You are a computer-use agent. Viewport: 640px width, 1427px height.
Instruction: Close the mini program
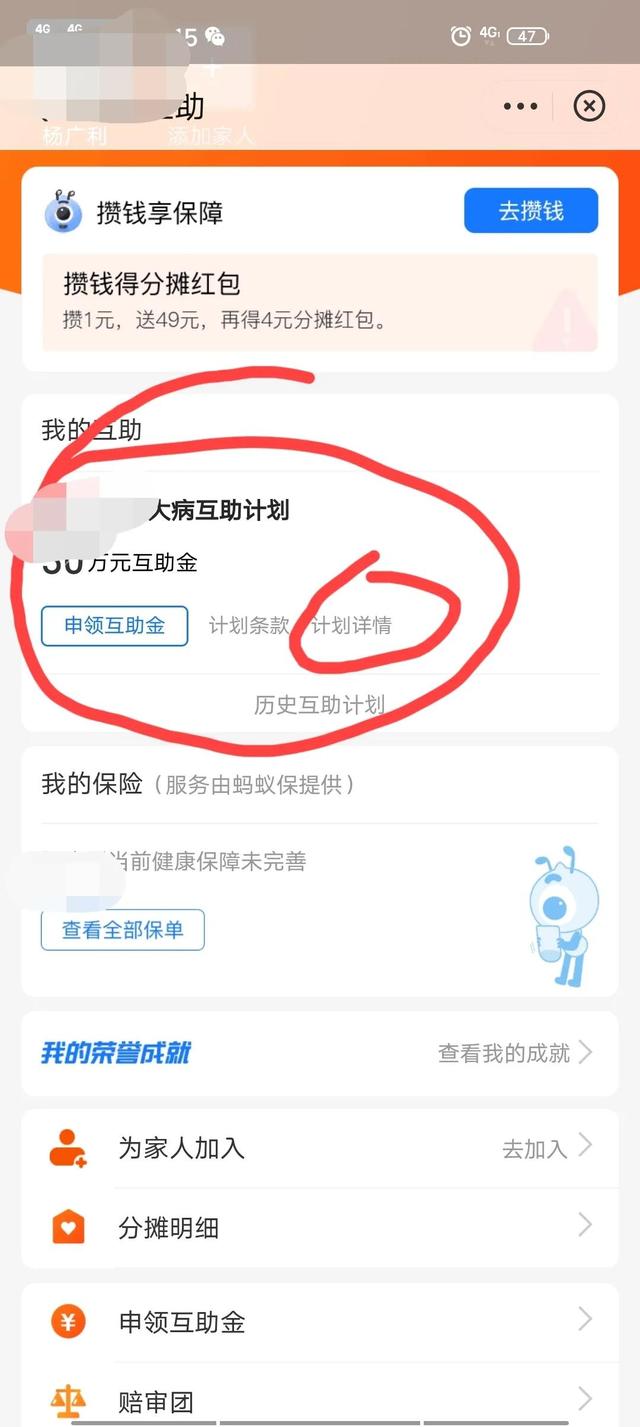(x=589, y=106)
